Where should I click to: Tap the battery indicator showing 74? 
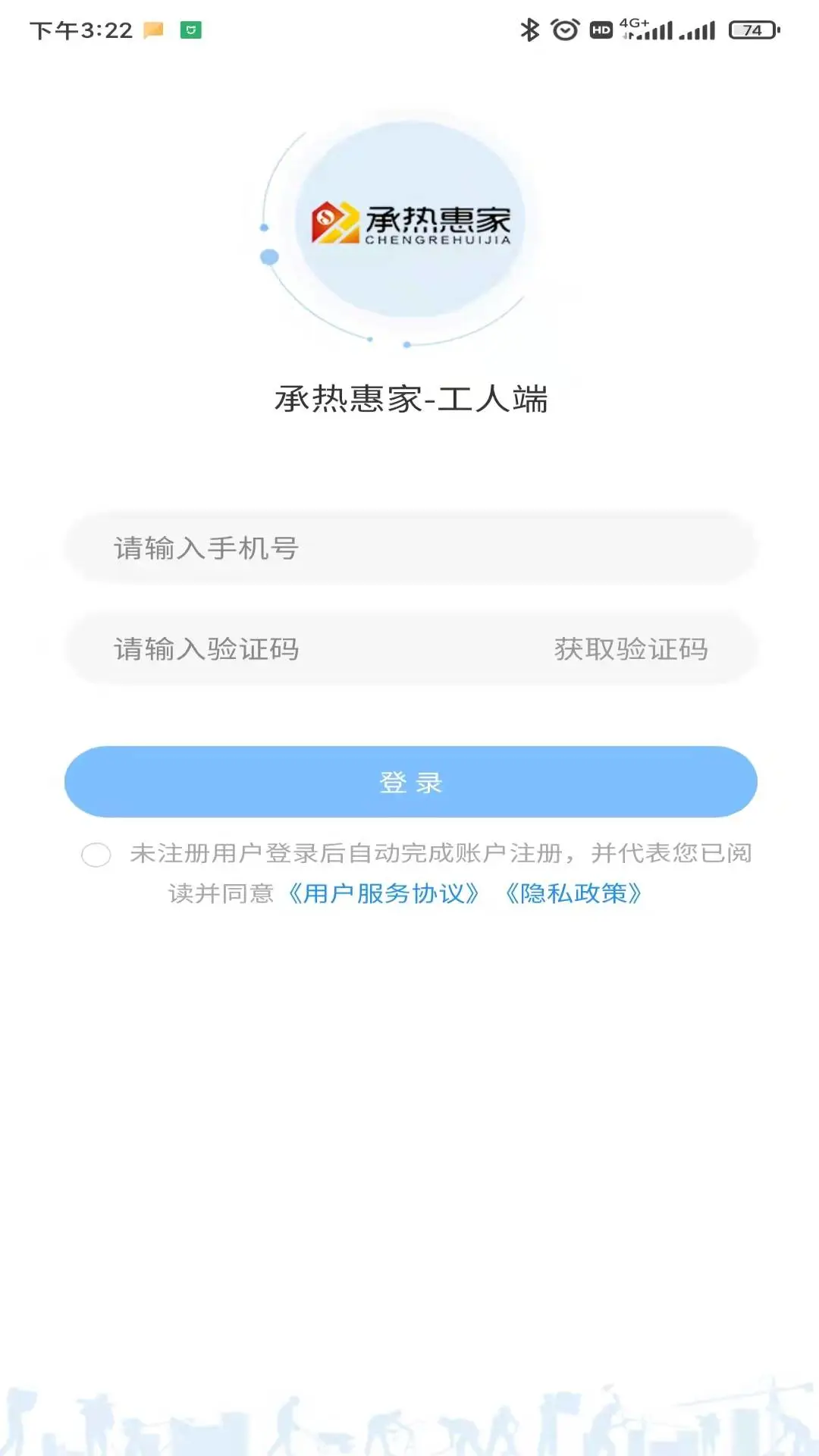pos(752,29)
